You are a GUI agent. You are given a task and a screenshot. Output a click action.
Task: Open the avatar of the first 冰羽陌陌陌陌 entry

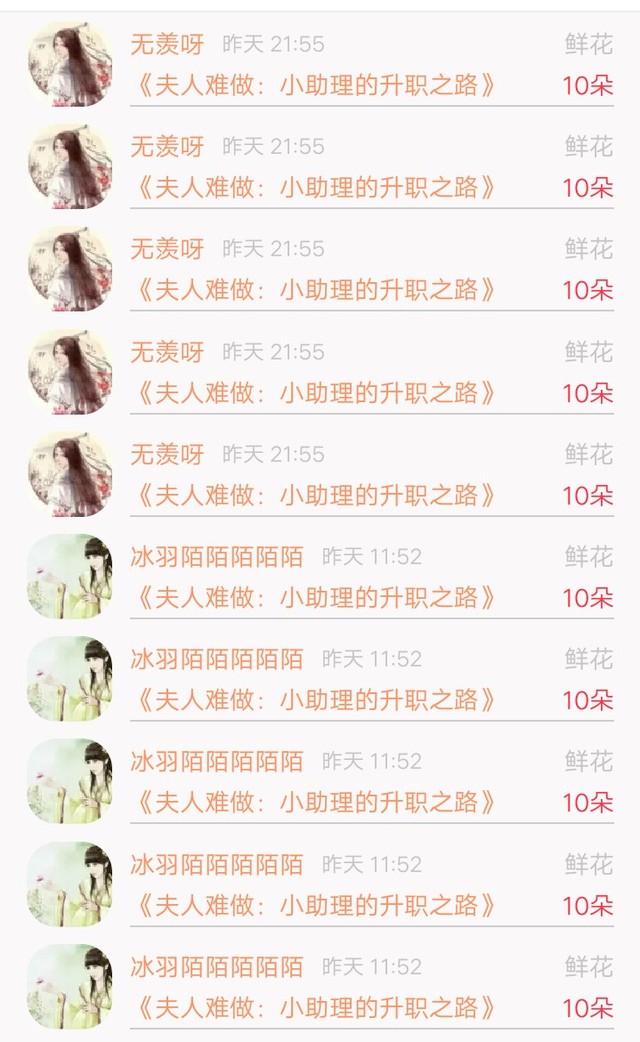[x=70, y=576]
